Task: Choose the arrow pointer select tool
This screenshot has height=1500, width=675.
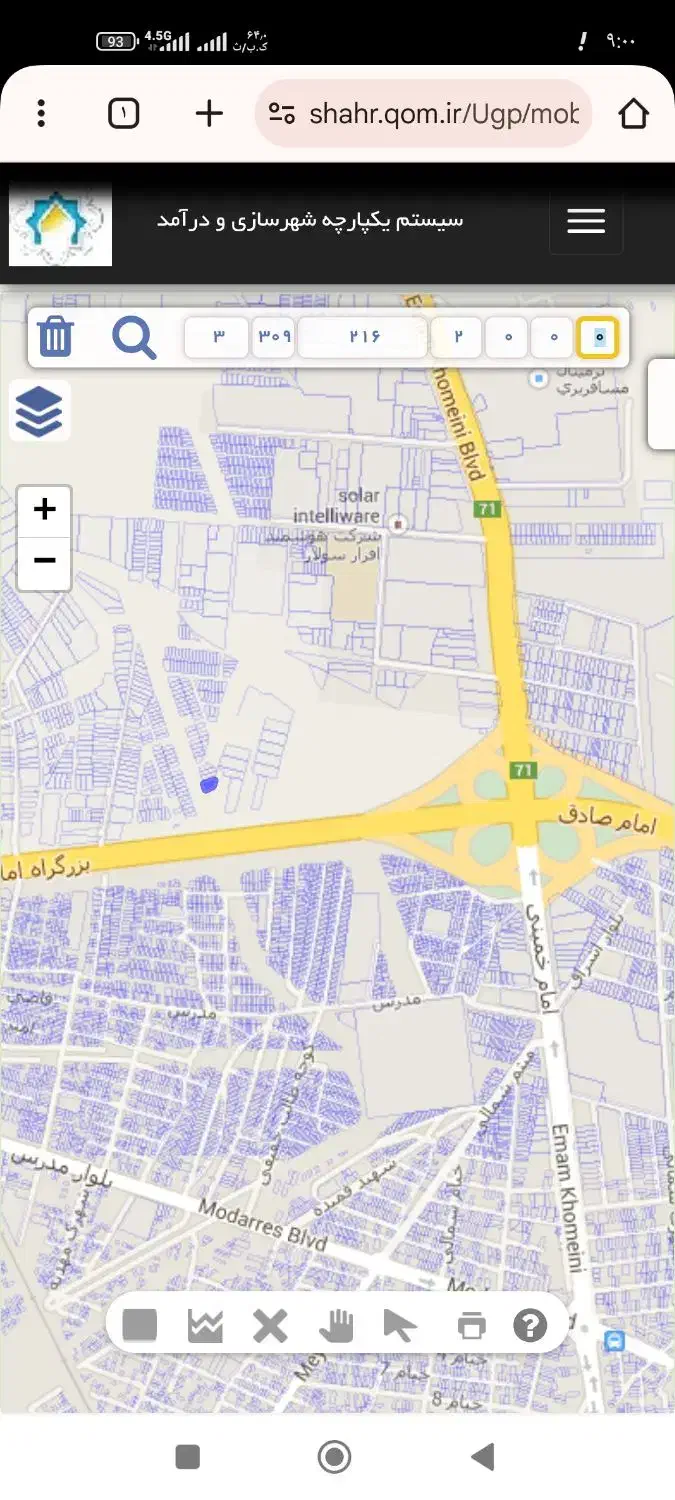Action: tap(399, 1326)
